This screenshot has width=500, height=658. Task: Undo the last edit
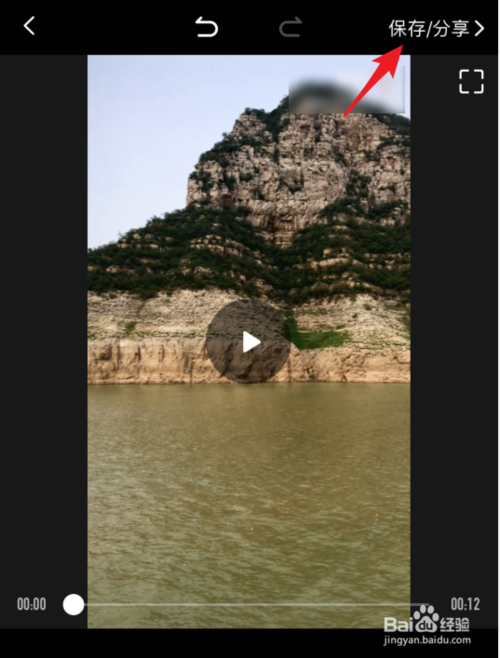[207, 27]
